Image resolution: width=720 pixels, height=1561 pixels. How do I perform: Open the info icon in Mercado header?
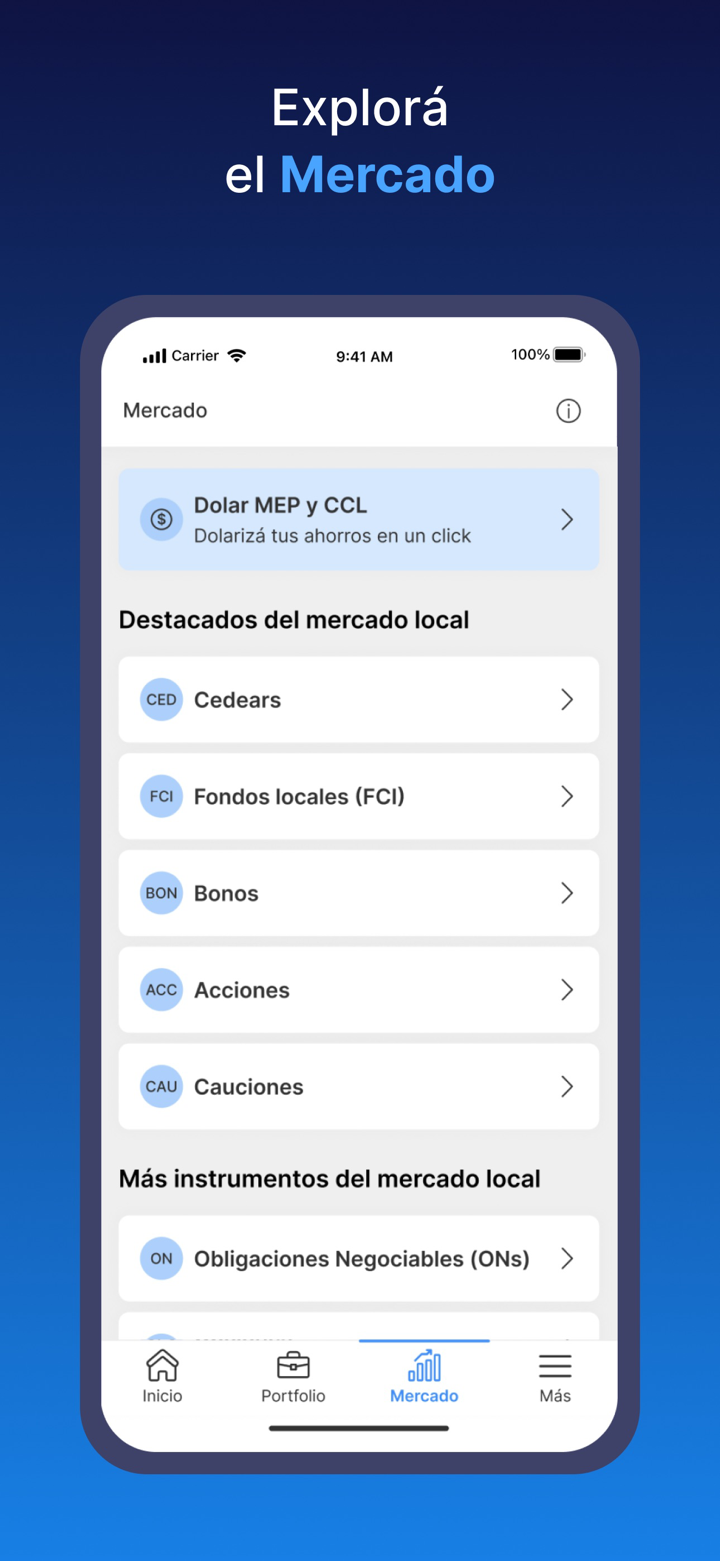tap(568, 410)
